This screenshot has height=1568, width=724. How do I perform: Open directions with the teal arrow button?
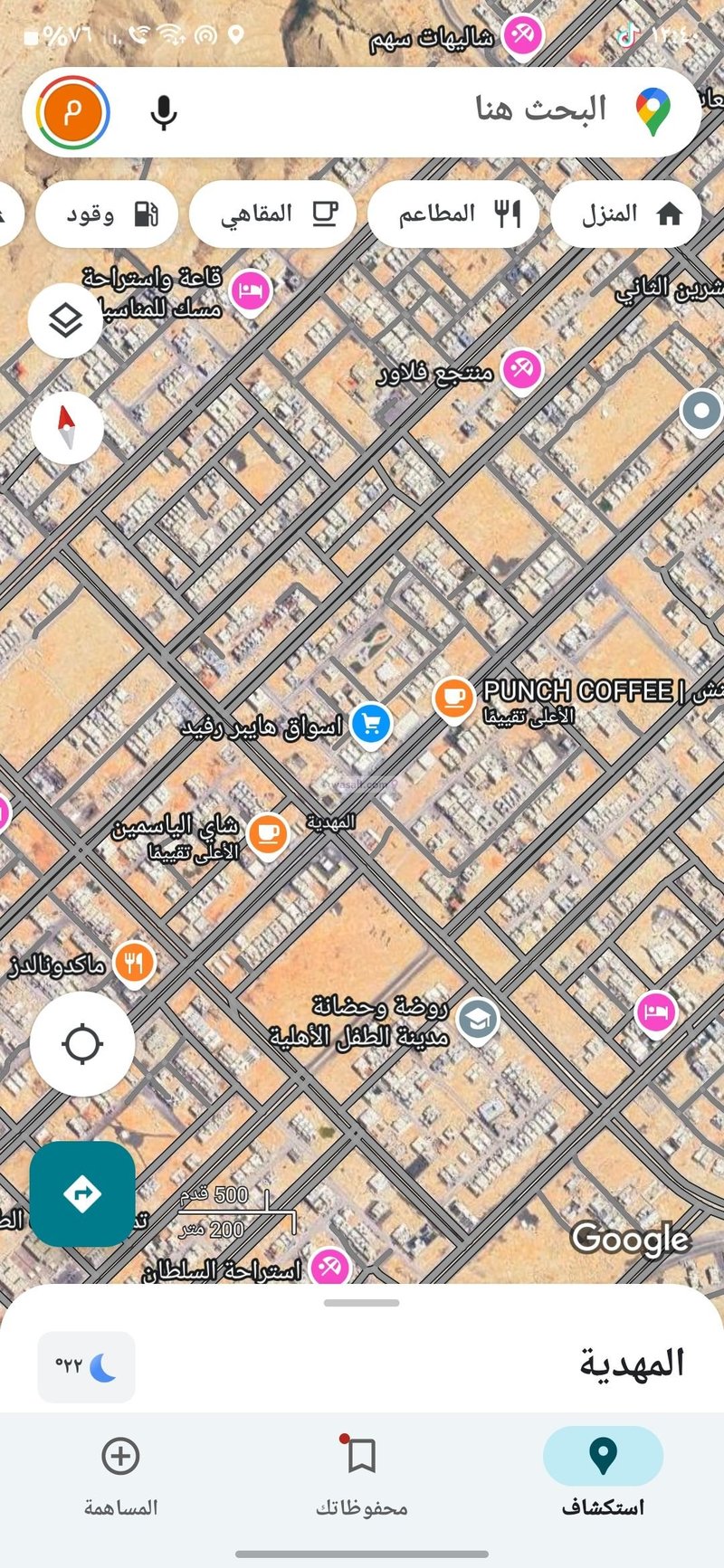pyautogui.click(x=82, y=1193)
